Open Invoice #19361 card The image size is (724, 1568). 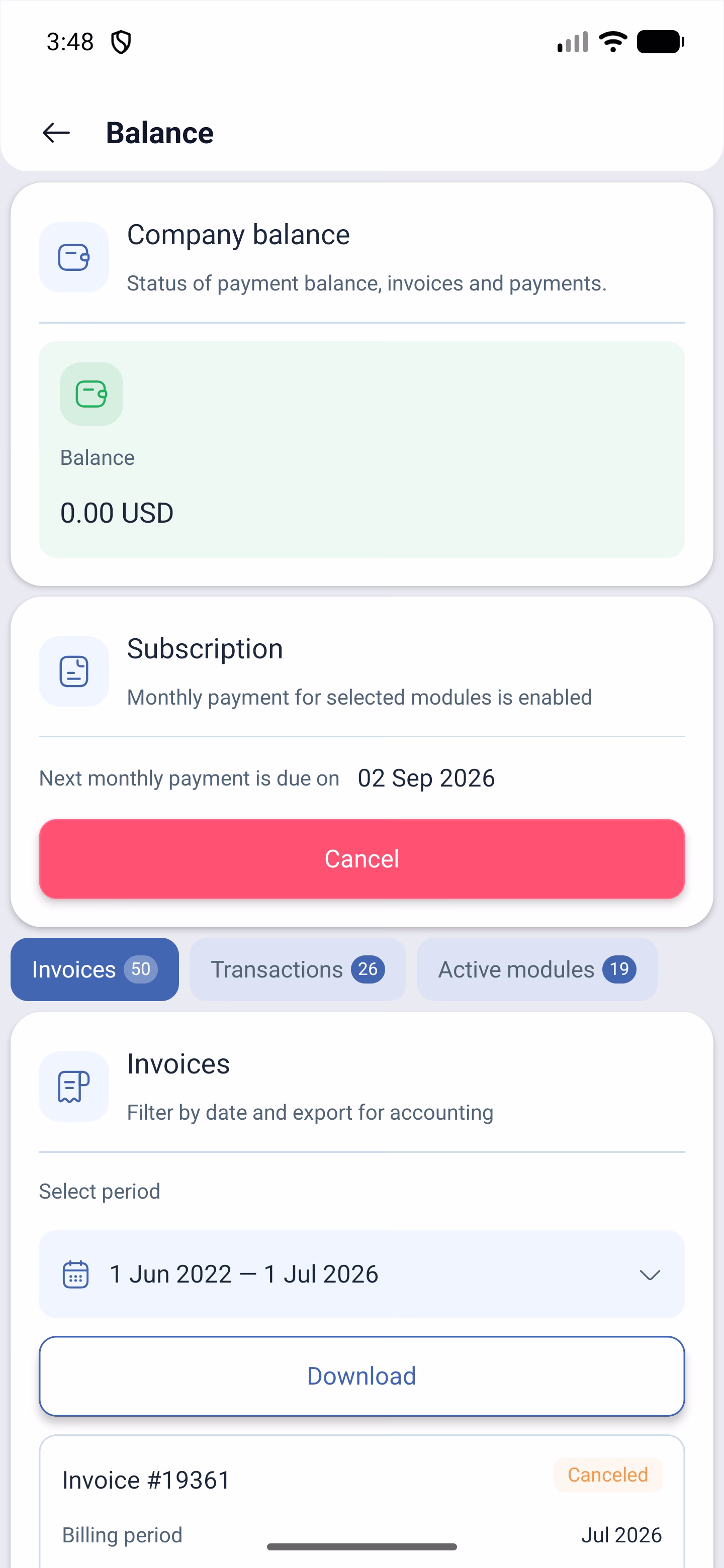[361, 1502]
